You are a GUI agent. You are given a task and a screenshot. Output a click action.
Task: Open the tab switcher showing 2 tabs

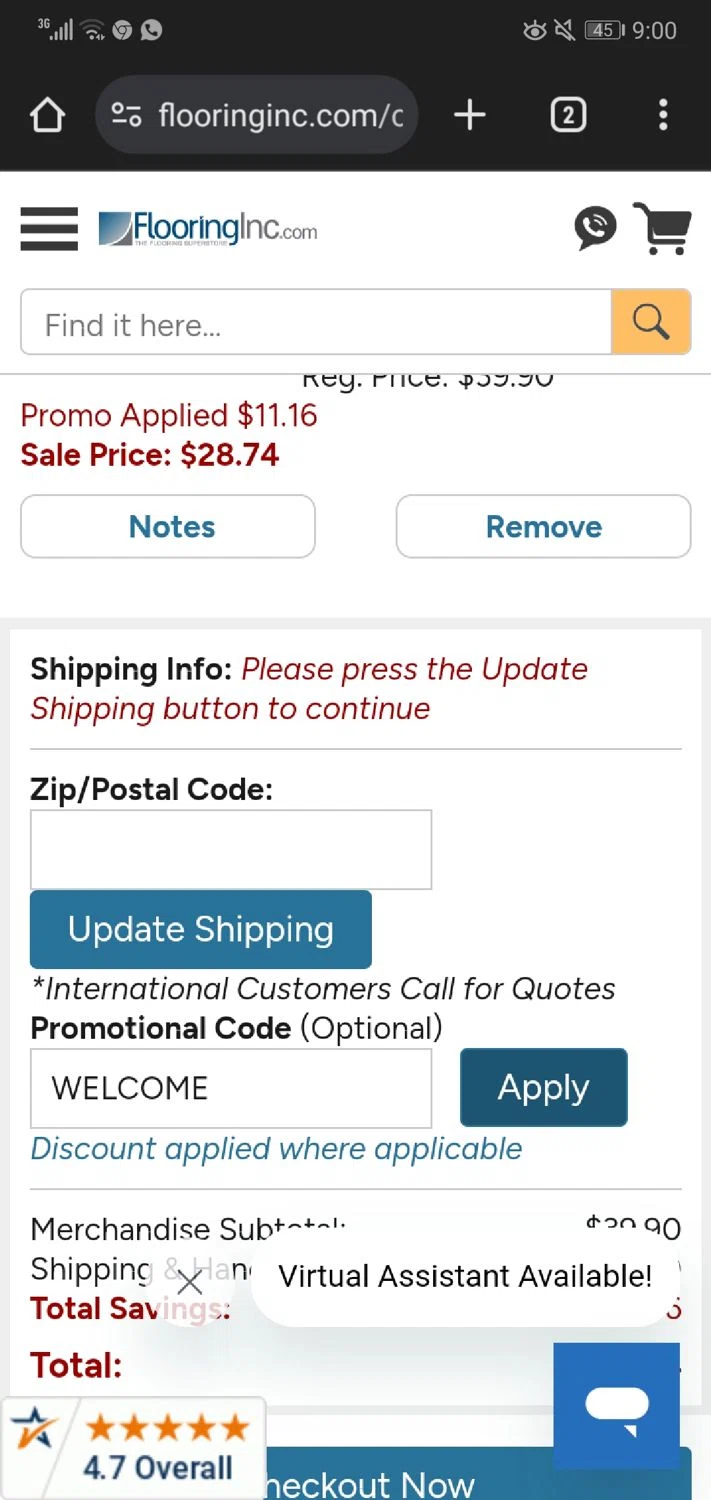pos(567,116)
